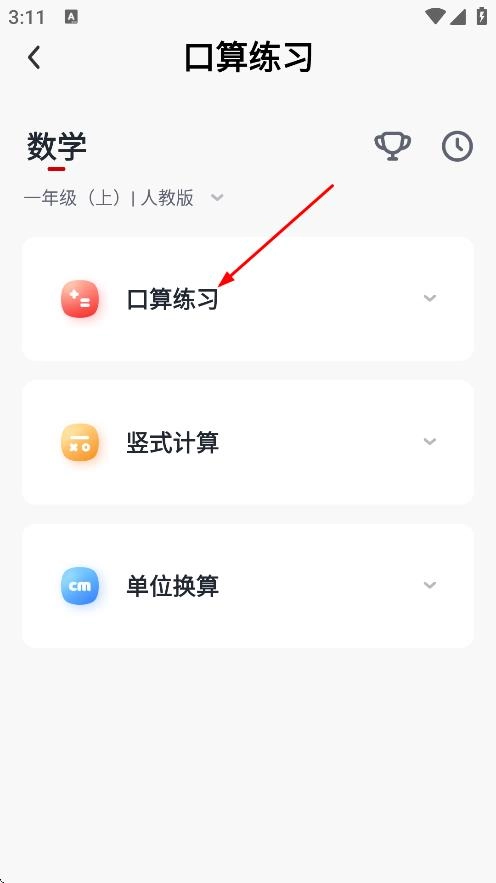496x883 pixels.
Task: Expand the 竖式计算 card
Action: click(x=248, y=442)
